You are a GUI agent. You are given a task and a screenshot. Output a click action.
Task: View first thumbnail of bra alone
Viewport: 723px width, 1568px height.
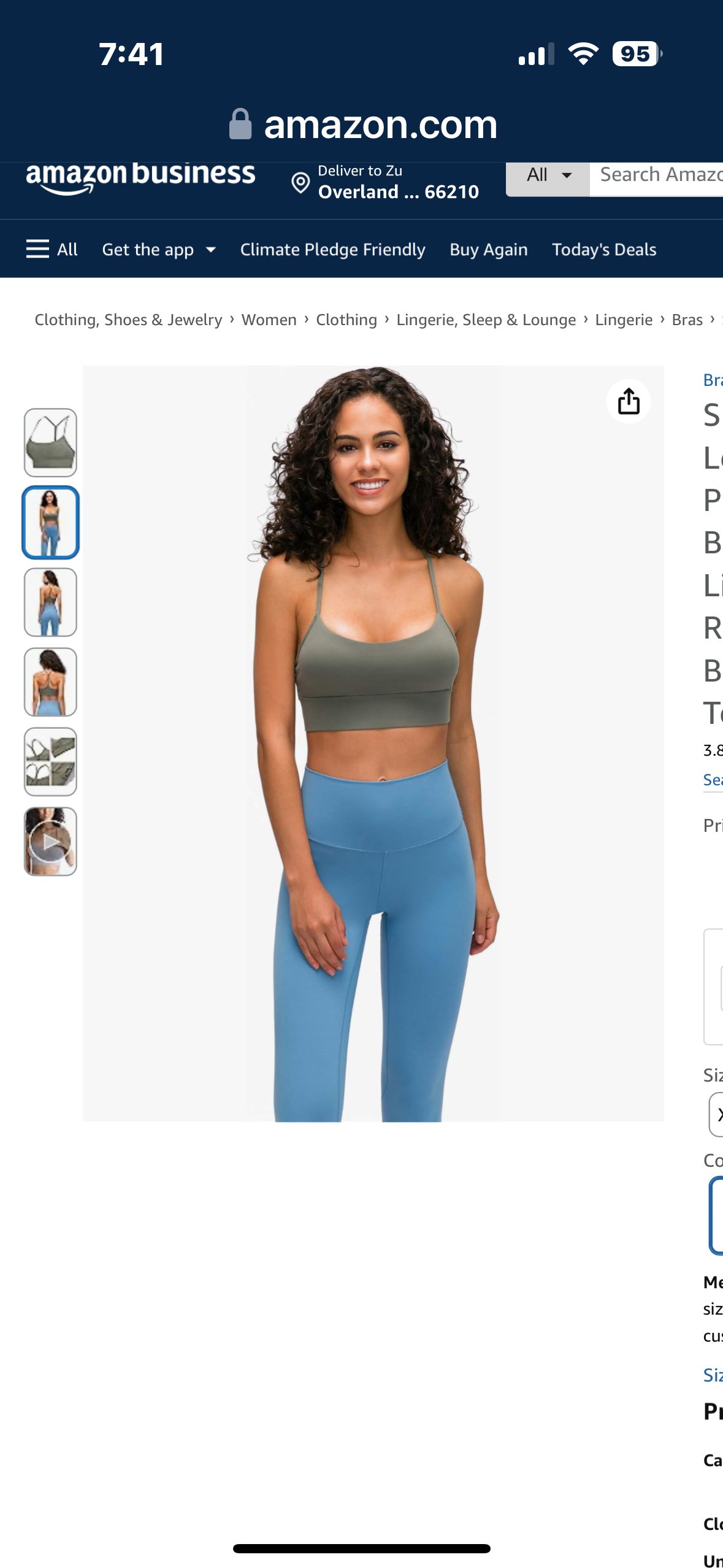click(50, 442)
